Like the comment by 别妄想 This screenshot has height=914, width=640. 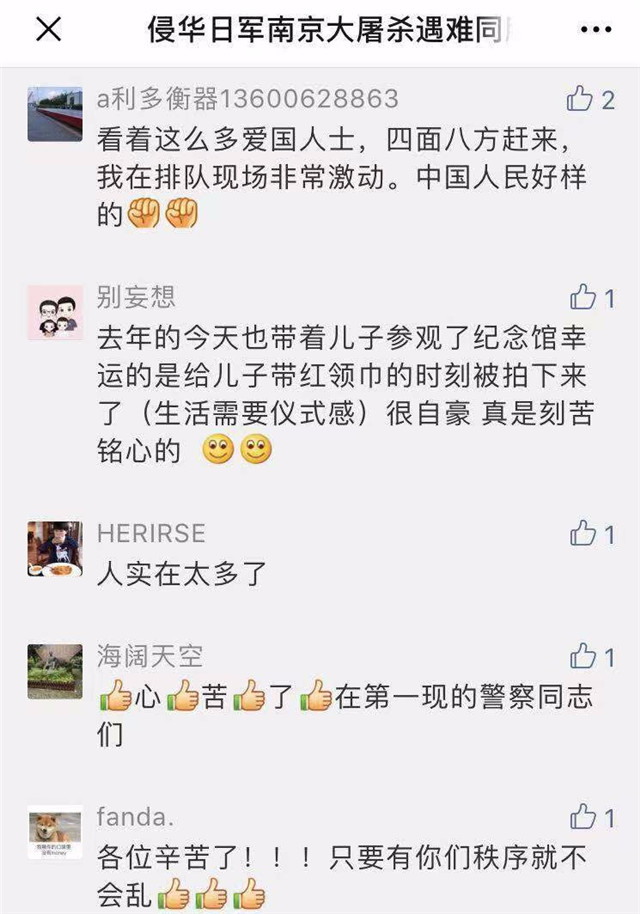583,297
